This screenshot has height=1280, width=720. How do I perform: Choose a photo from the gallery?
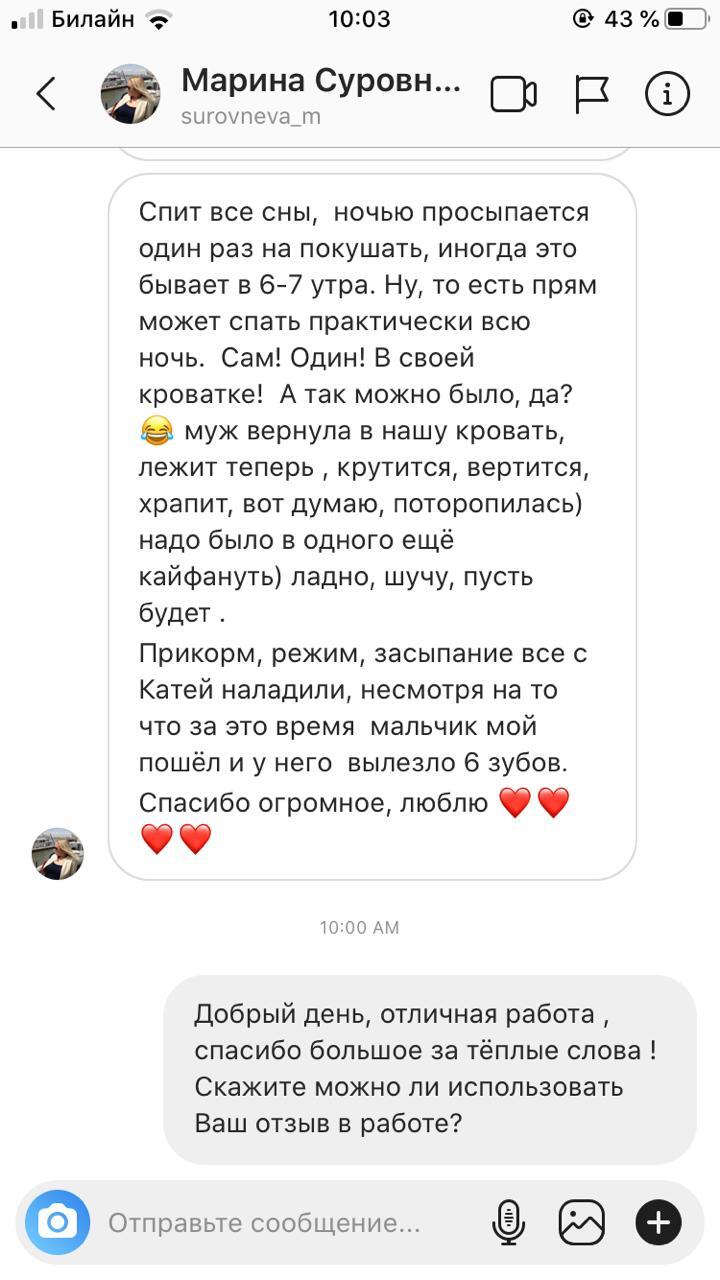tap(582, 1222)
